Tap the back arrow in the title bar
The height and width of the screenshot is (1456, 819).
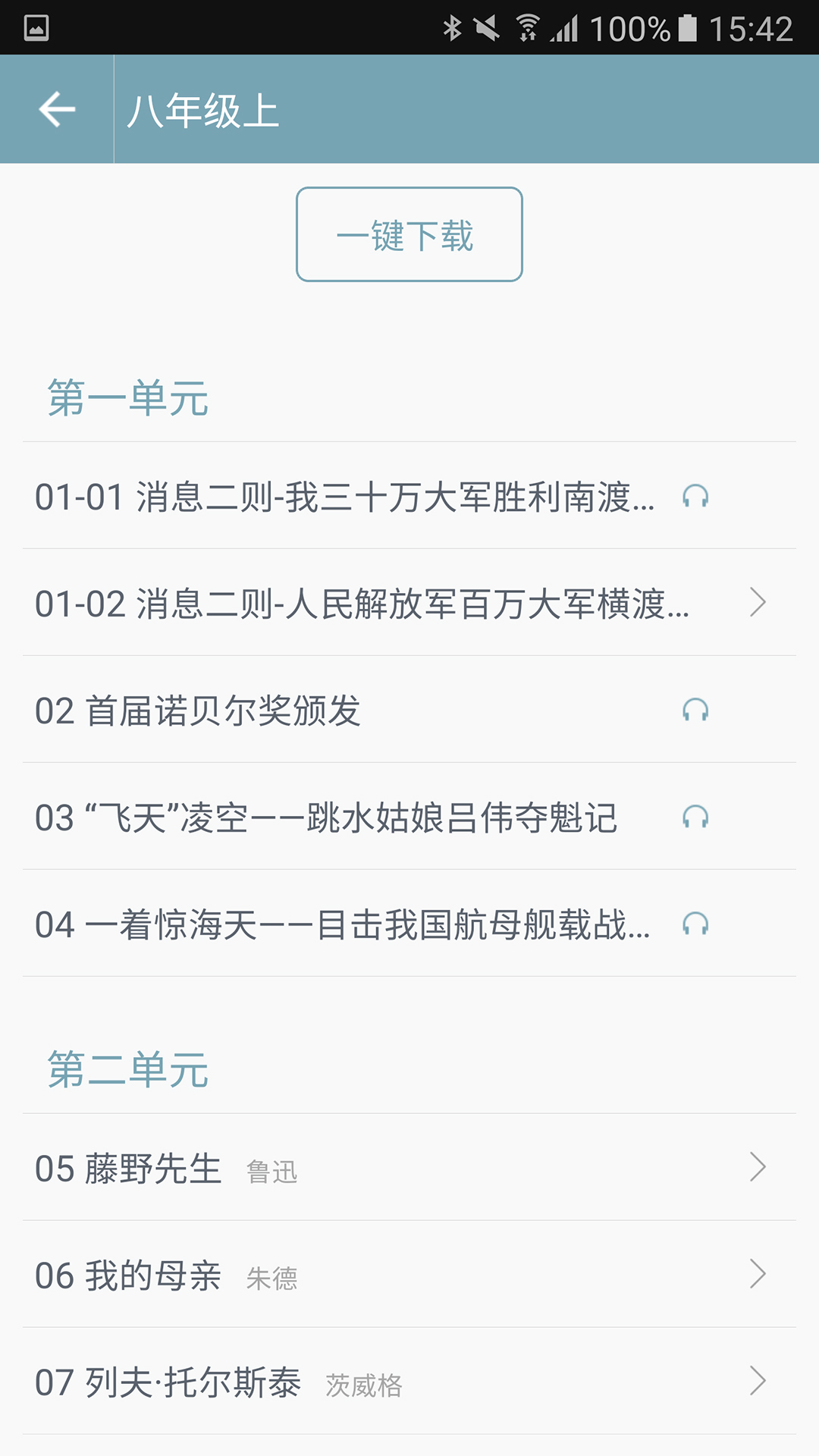[x=55, y=109]
